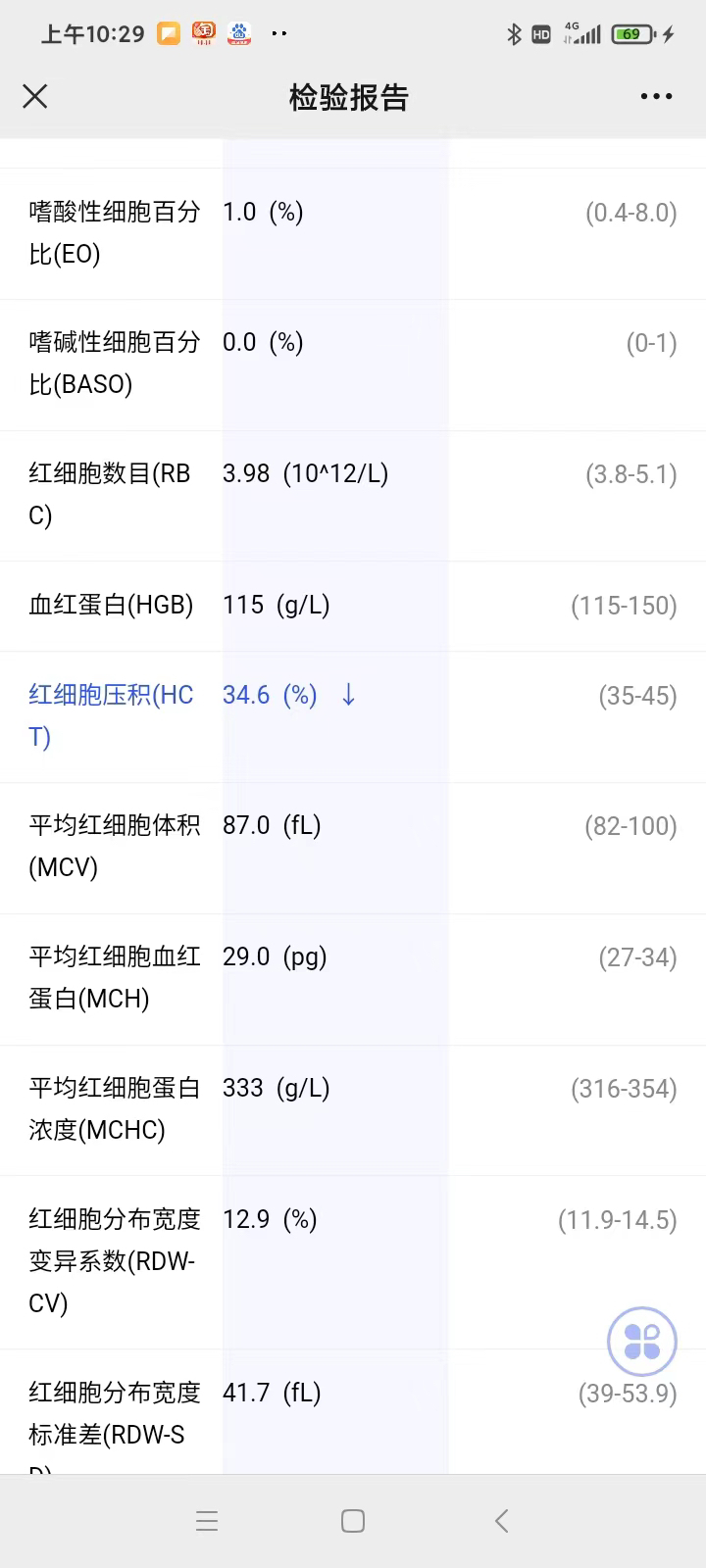
Task: Close the 检验报告 page
Action: 35,96
